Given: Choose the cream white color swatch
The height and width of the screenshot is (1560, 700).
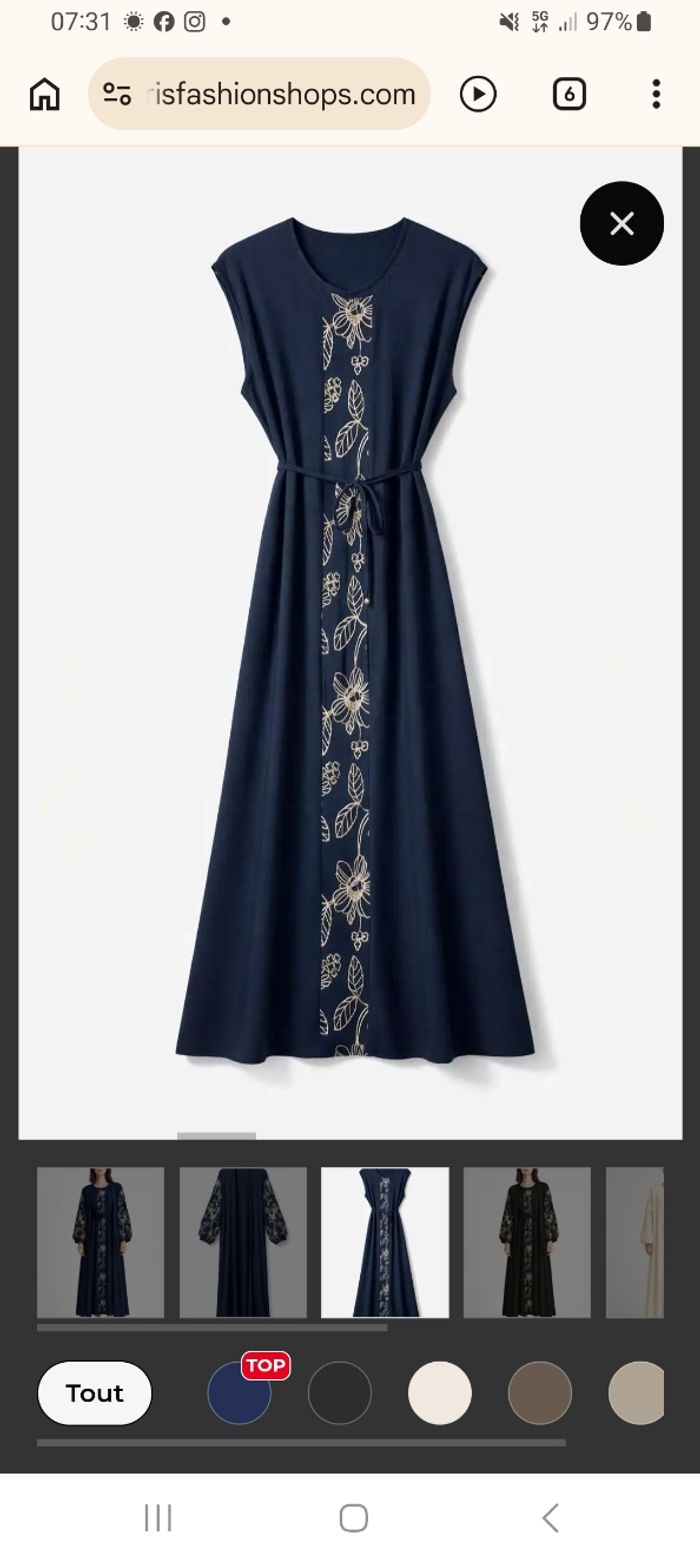Looking at the screenshot, I should pyautogui.click(x=440, y=1393).
